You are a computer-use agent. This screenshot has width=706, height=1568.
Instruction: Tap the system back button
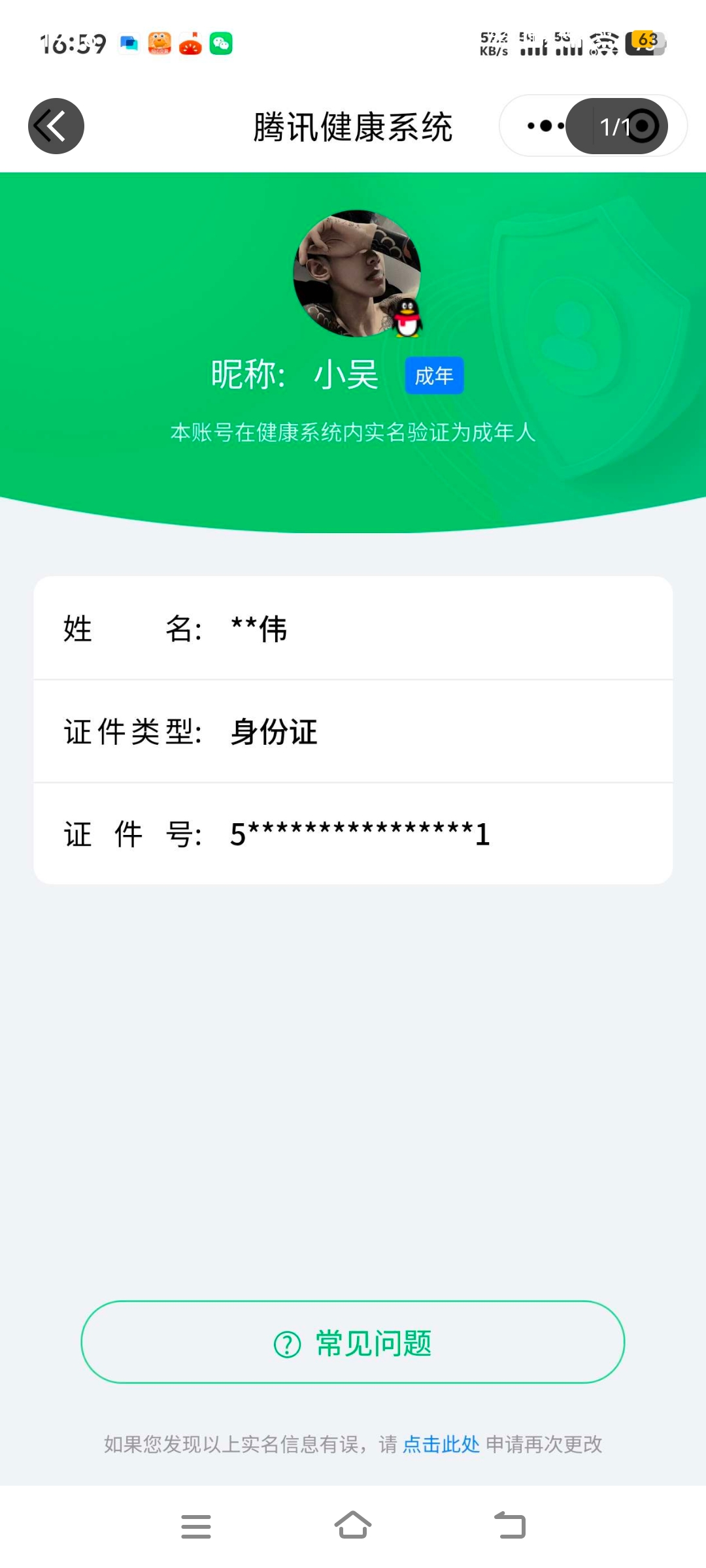point(510,1526)
